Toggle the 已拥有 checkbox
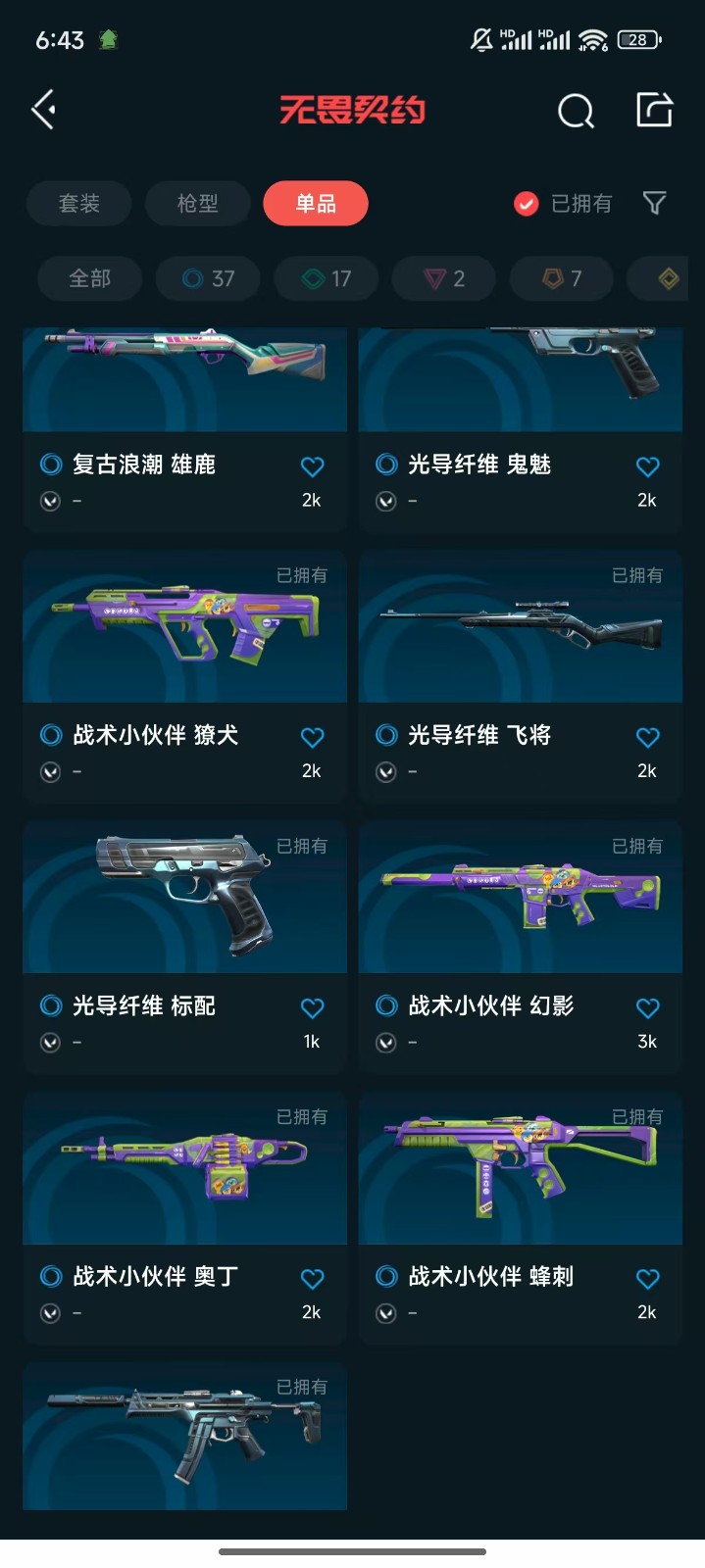The width and height of the screenshot is (705, 1568). click(527, 204)
